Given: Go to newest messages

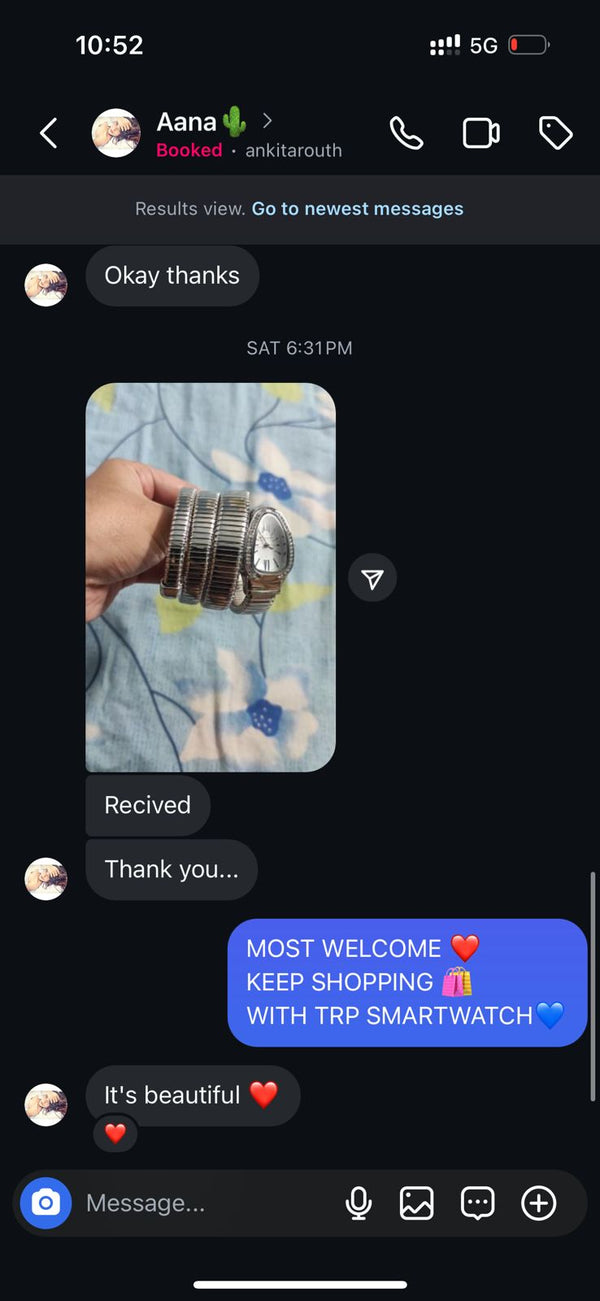Looking at the screenshot, I should tap(357, 209).
